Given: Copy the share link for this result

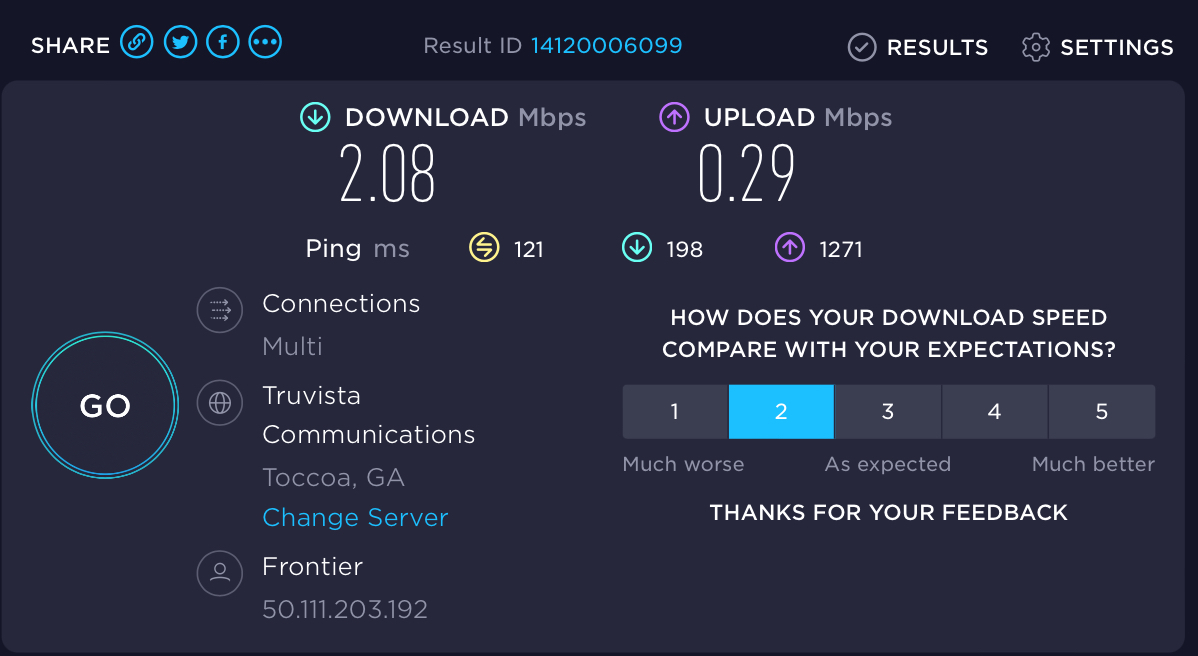Looking at the screenshot, I should pyautogui.click(x=136, y=43).
